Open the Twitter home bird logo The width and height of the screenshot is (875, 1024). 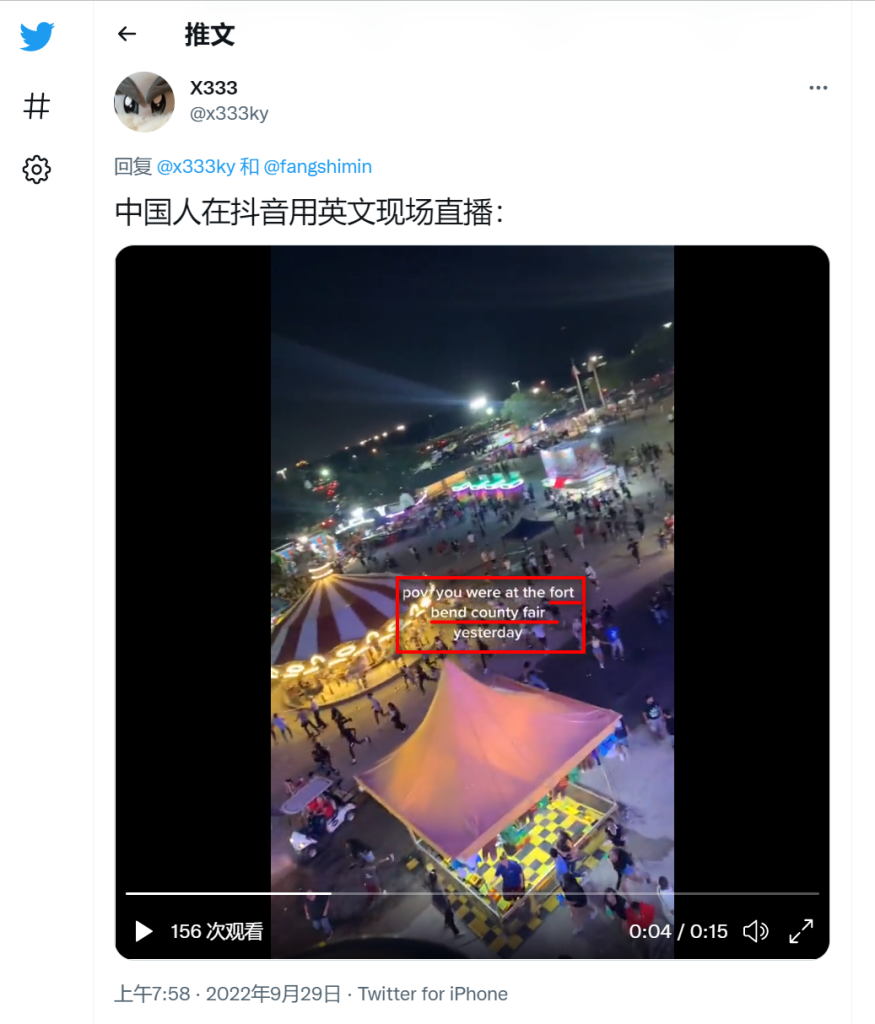37,39
